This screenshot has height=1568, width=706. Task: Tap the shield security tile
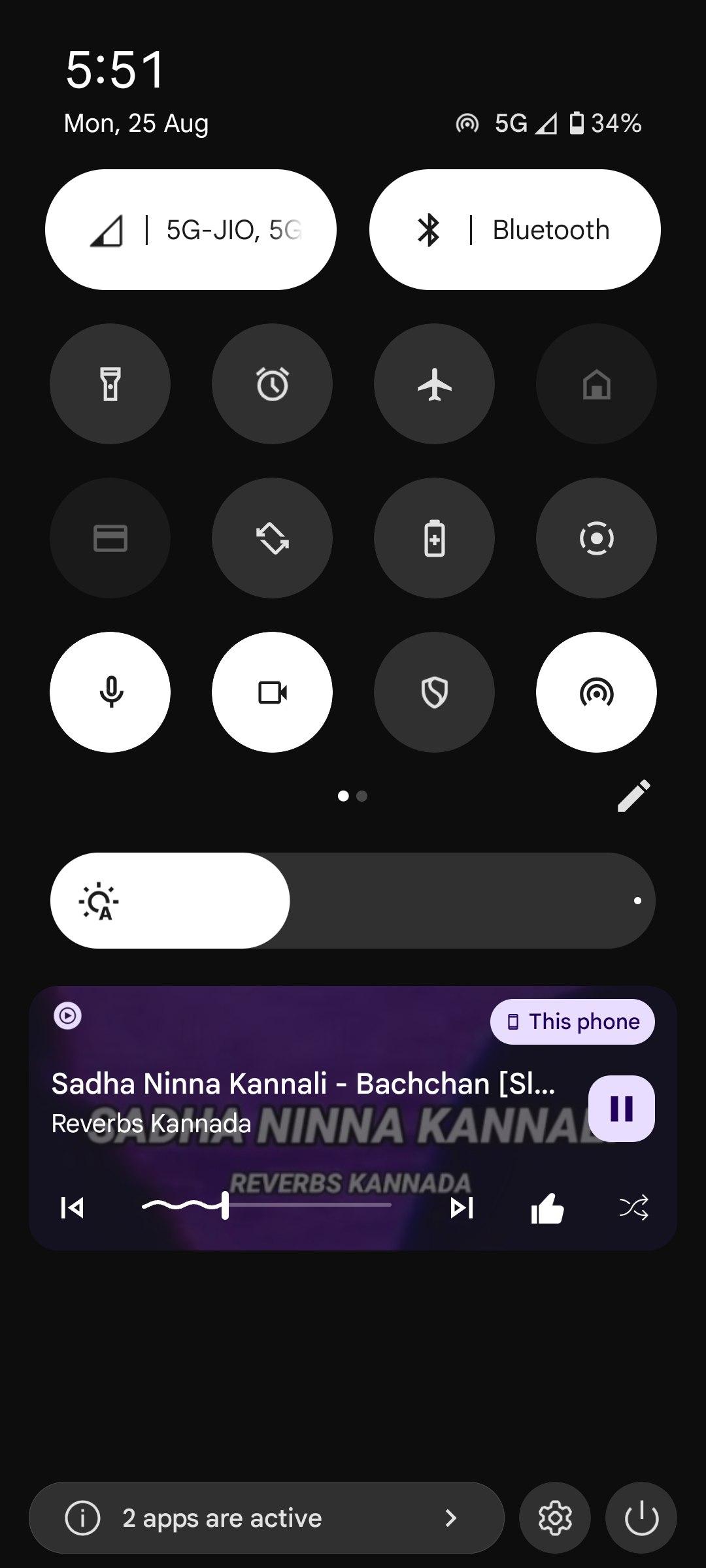434,692
